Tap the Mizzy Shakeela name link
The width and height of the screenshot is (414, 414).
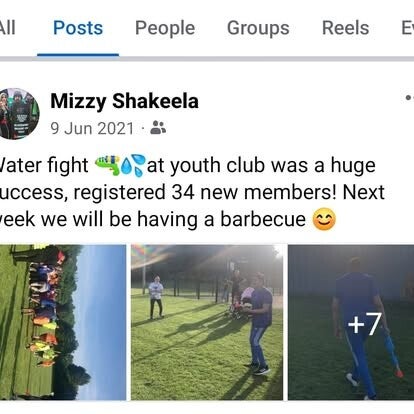click(124, 101)
